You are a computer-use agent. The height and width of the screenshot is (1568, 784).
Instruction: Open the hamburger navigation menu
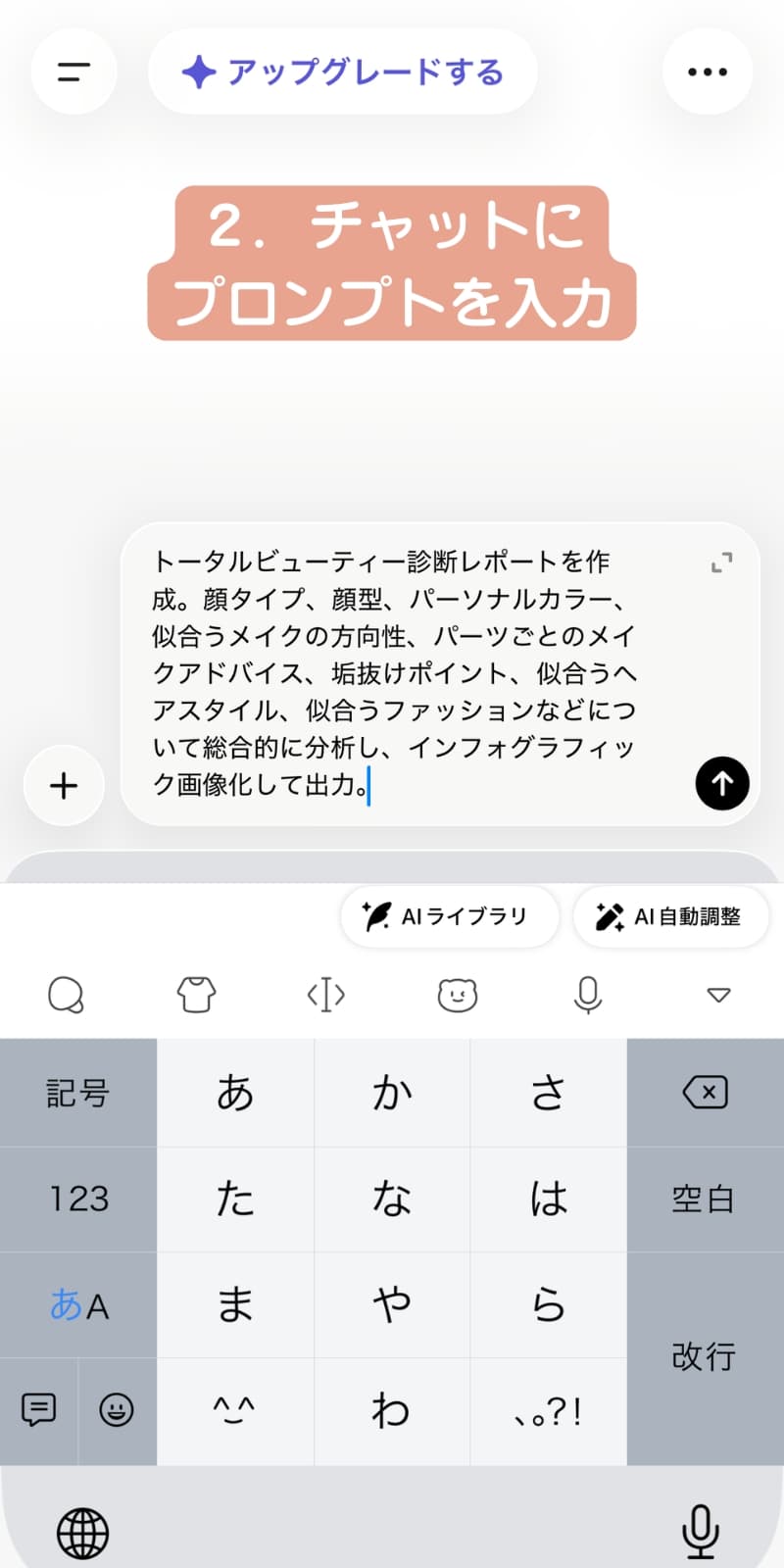coord(73,71)
